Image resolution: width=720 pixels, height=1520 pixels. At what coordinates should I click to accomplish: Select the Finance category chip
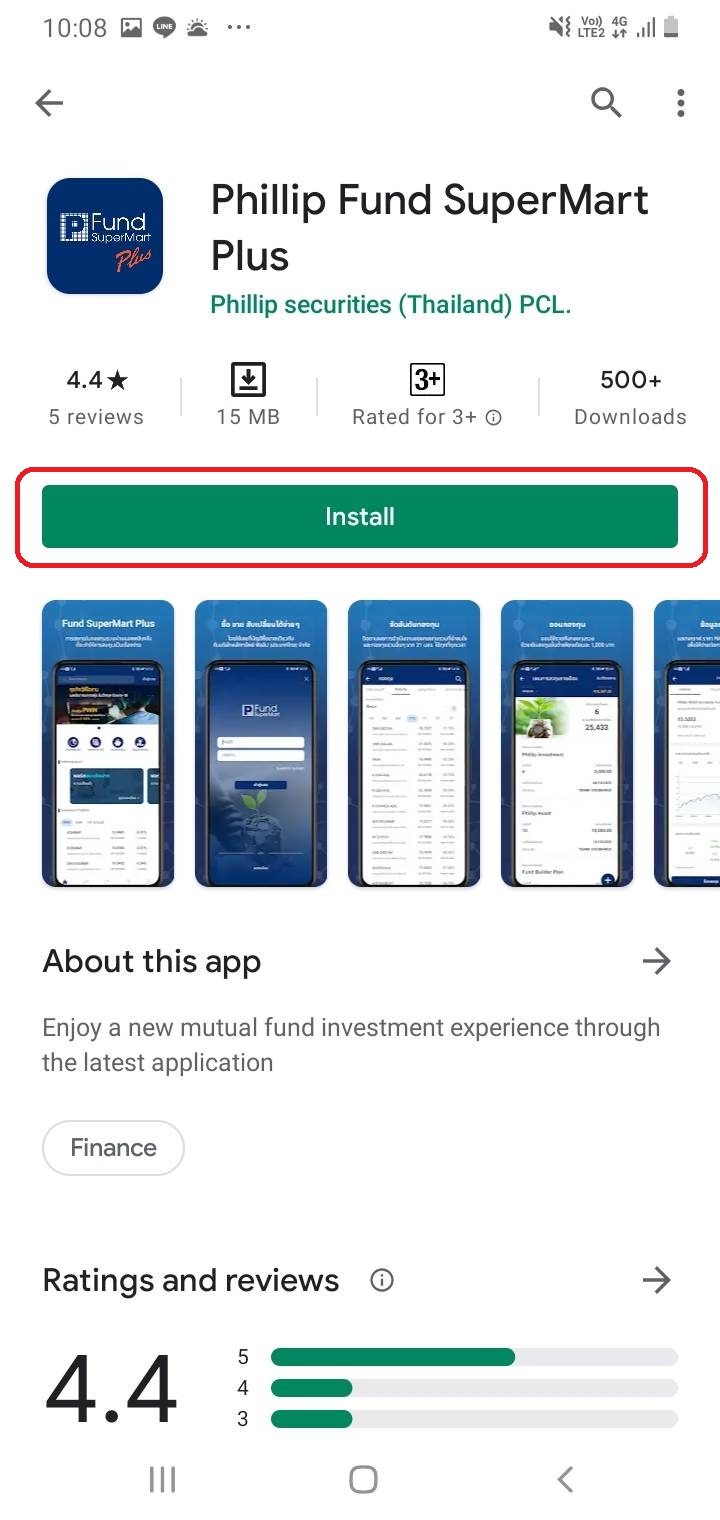[x=113, y=1147]
